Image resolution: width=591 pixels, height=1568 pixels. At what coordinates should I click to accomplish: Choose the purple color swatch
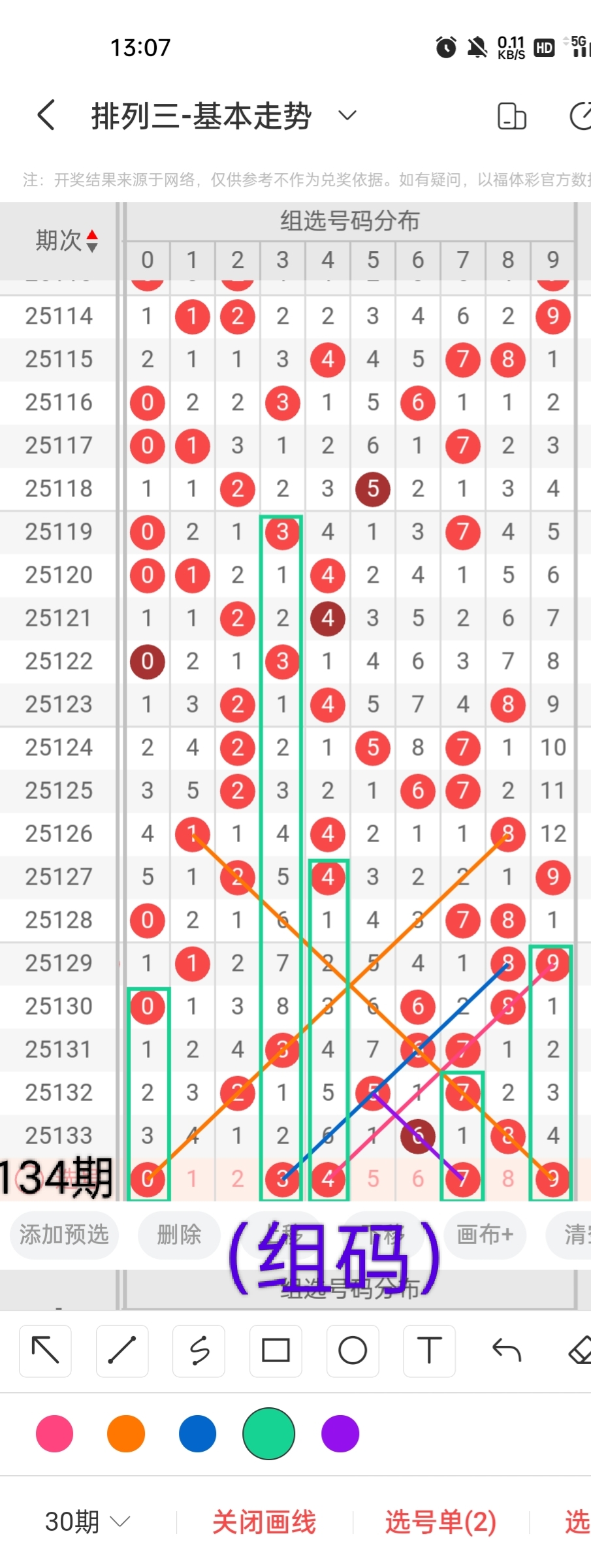(x=340, y=1433)
